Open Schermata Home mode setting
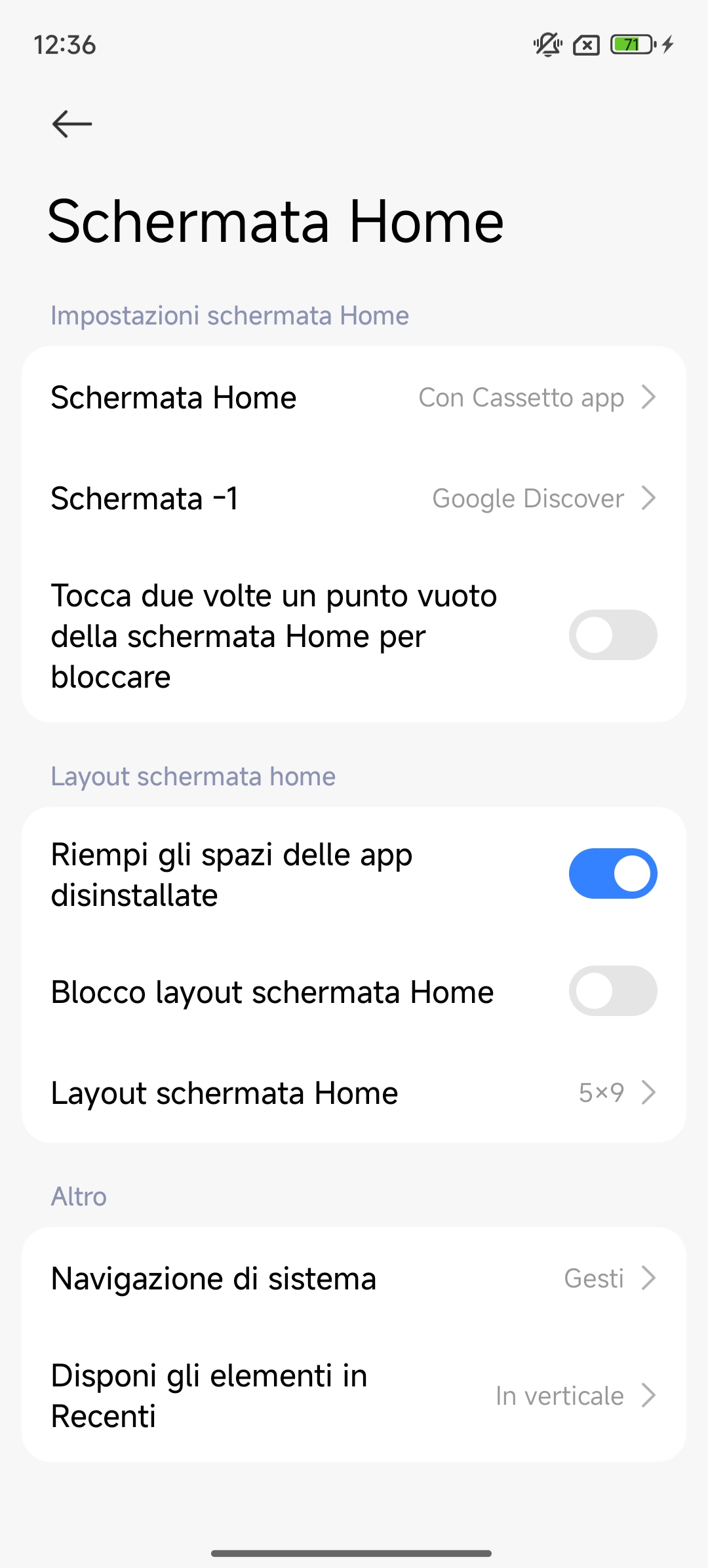This screenshot has width=708, height=1568. coord(354,397)
